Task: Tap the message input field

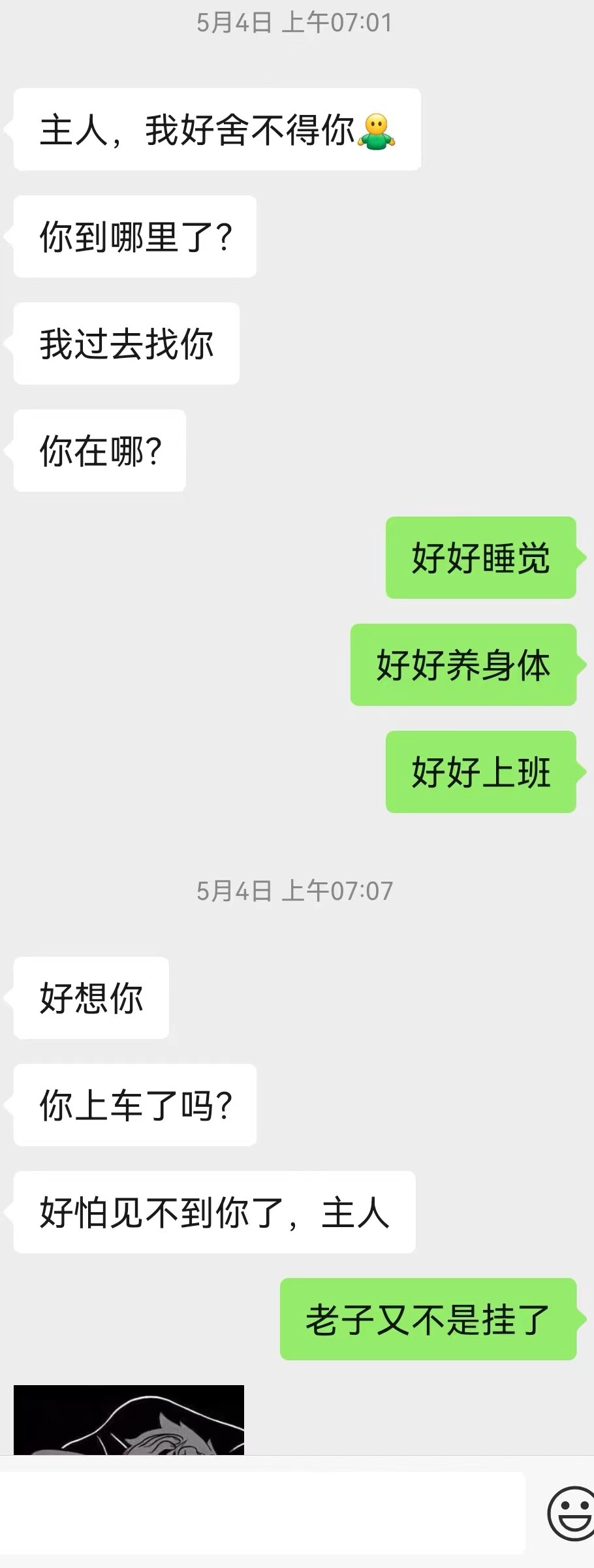Action: click(x=261, y=1512)
